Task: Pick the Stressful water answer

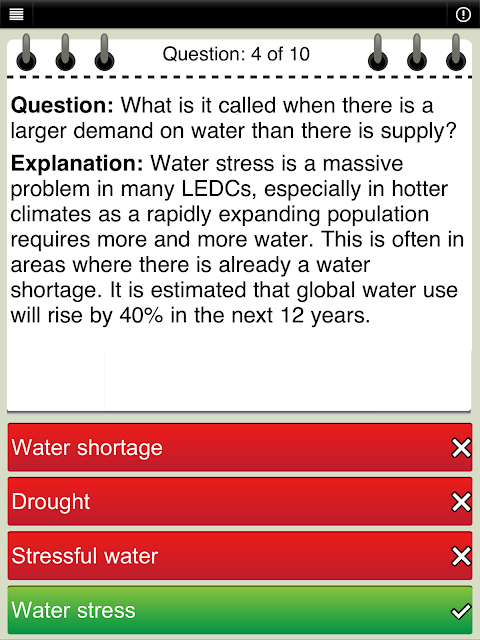Action: point(240,556)
